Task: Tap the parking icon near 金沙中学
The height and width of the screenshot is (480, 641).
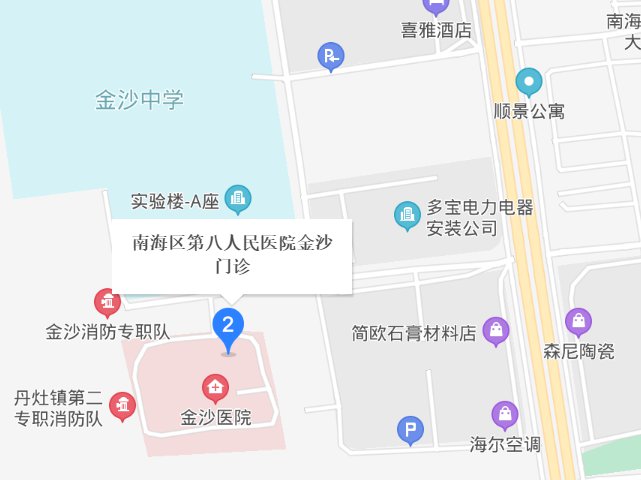Action: click(x=331, y=57)
